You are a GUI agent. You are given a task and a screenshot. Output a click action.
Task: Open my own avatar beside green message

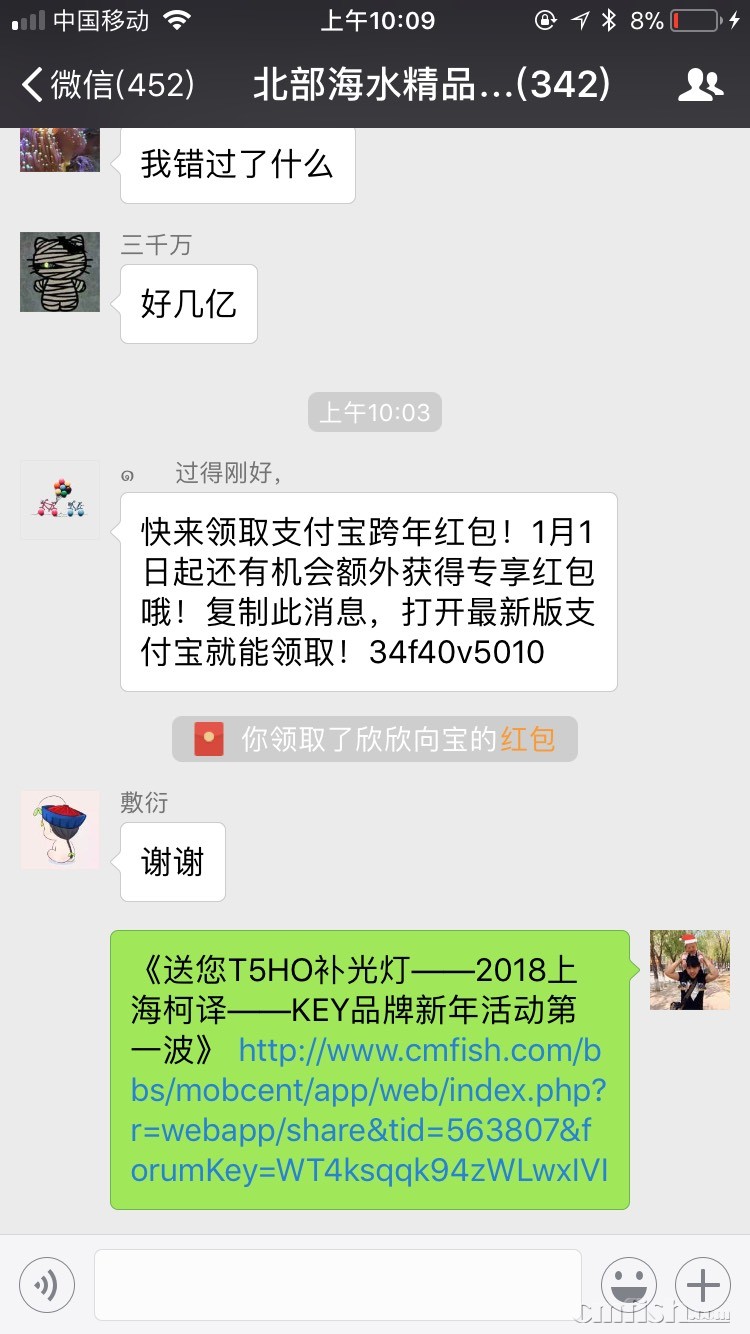(x=689, y=969)
